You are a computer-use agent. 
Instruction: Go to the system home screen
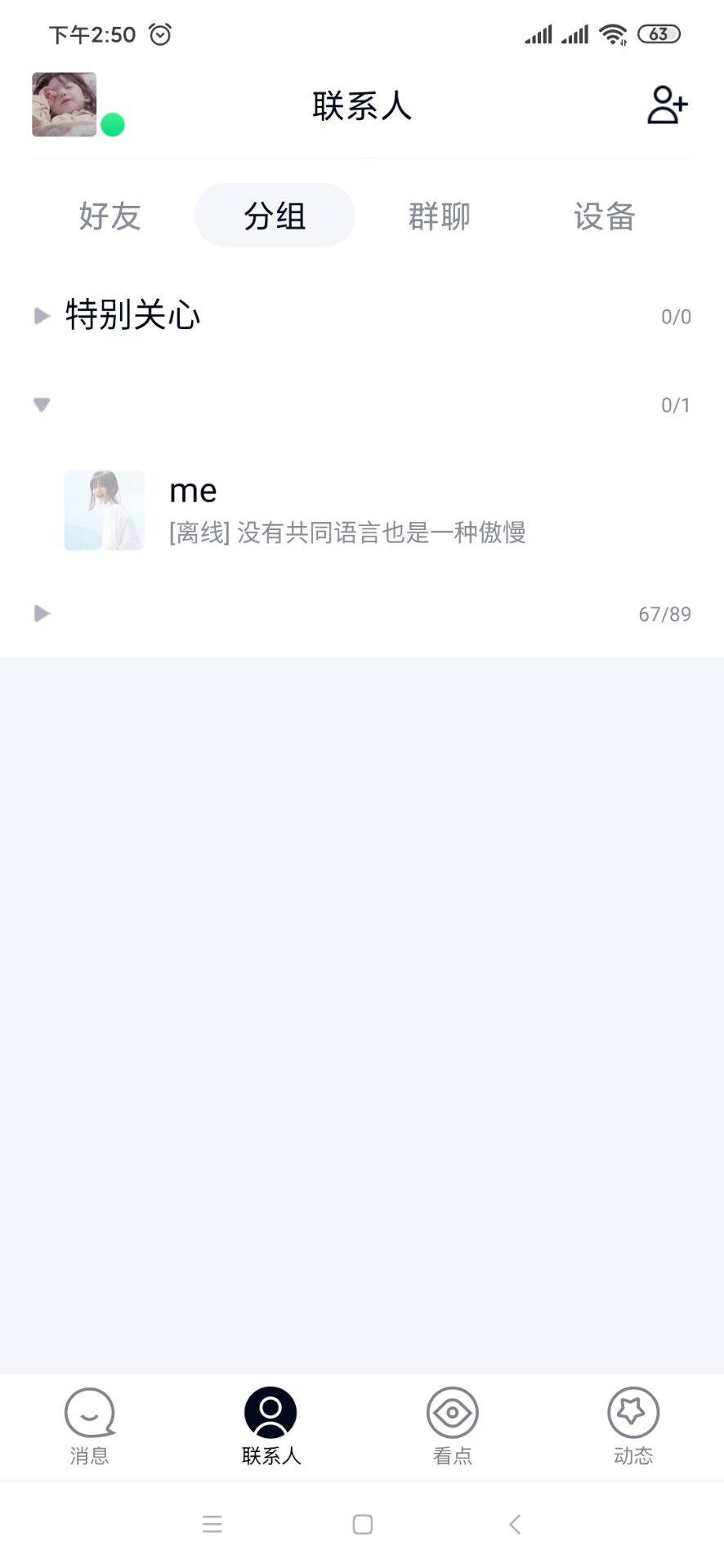click(362, 1524)
